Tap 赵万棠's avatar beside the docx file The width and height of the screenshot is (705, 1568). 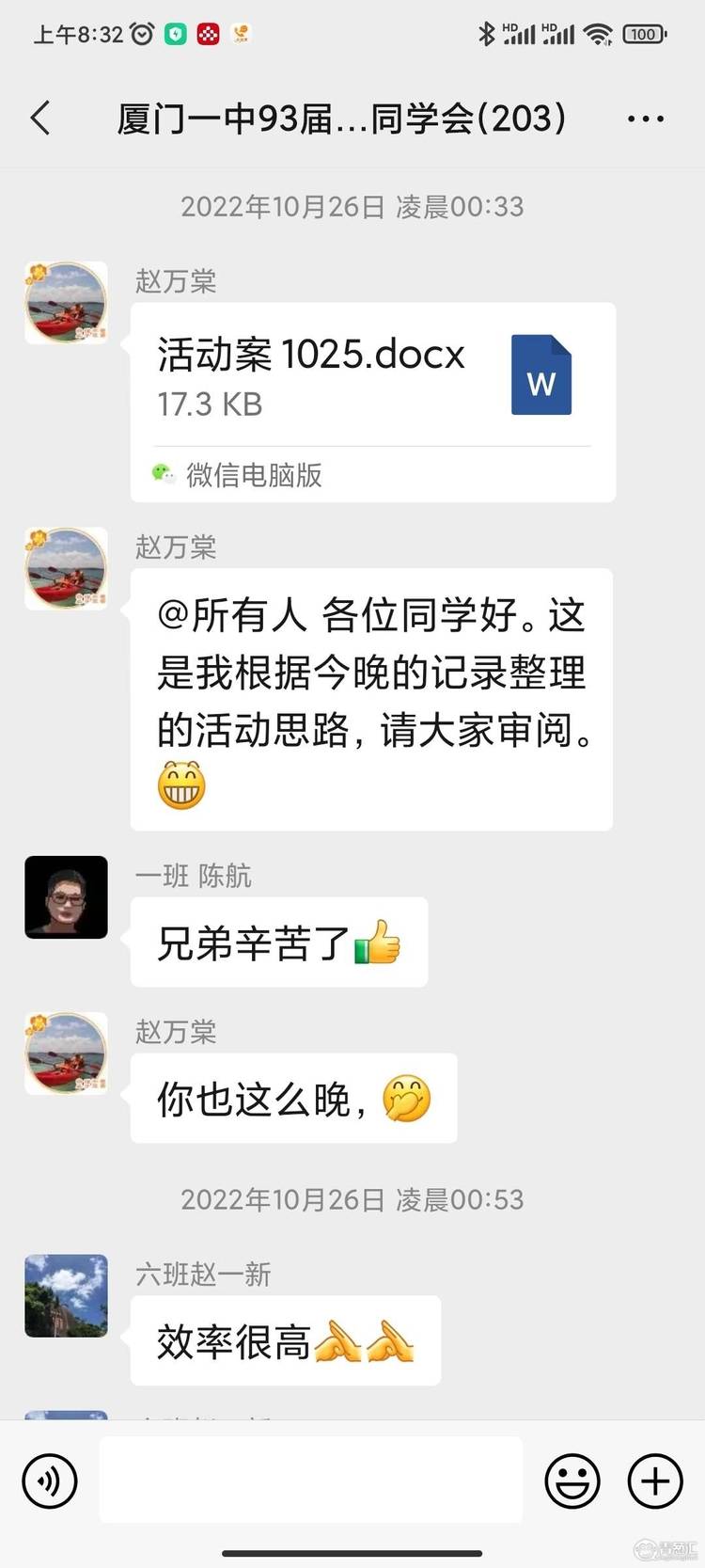[66, 303]
